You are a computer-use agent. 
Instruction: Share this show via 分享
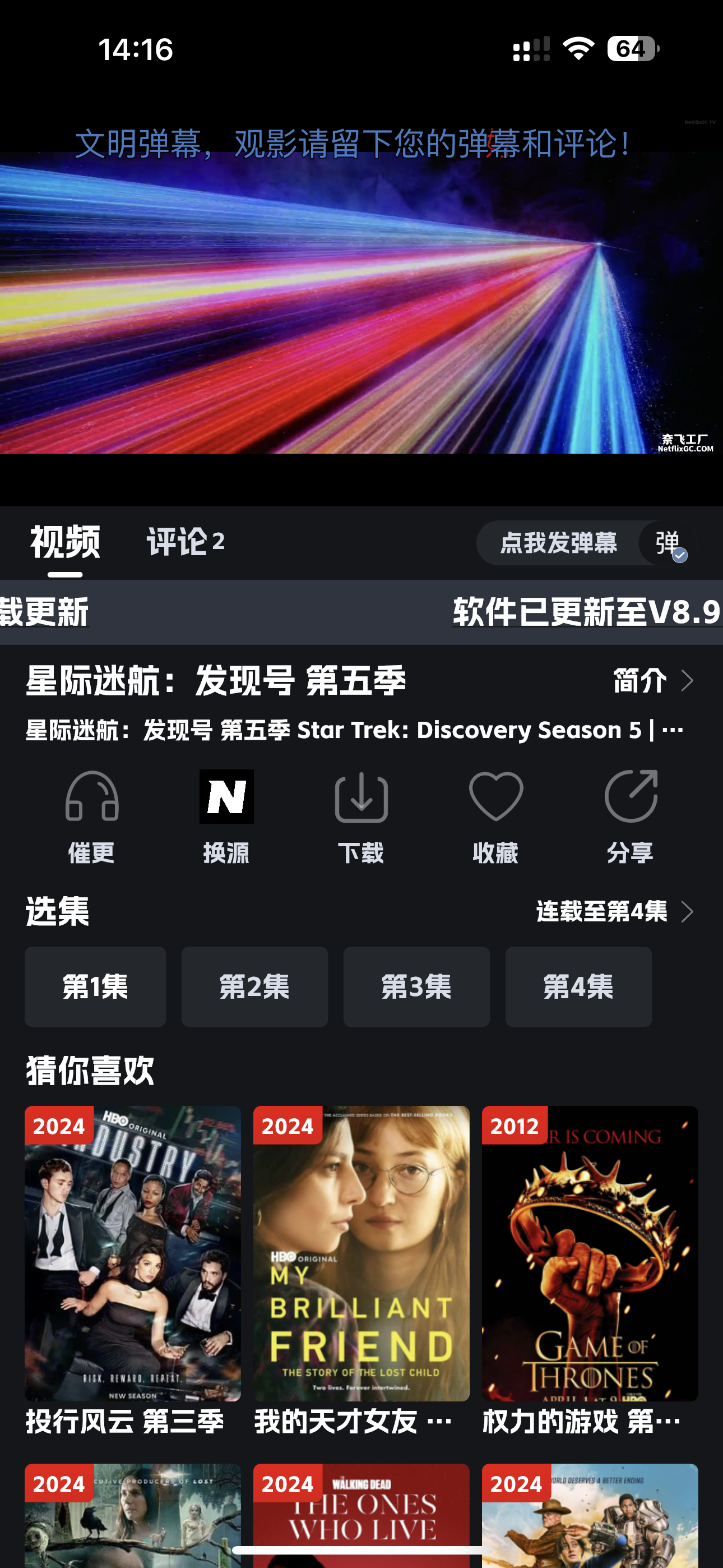coord(630,815)
